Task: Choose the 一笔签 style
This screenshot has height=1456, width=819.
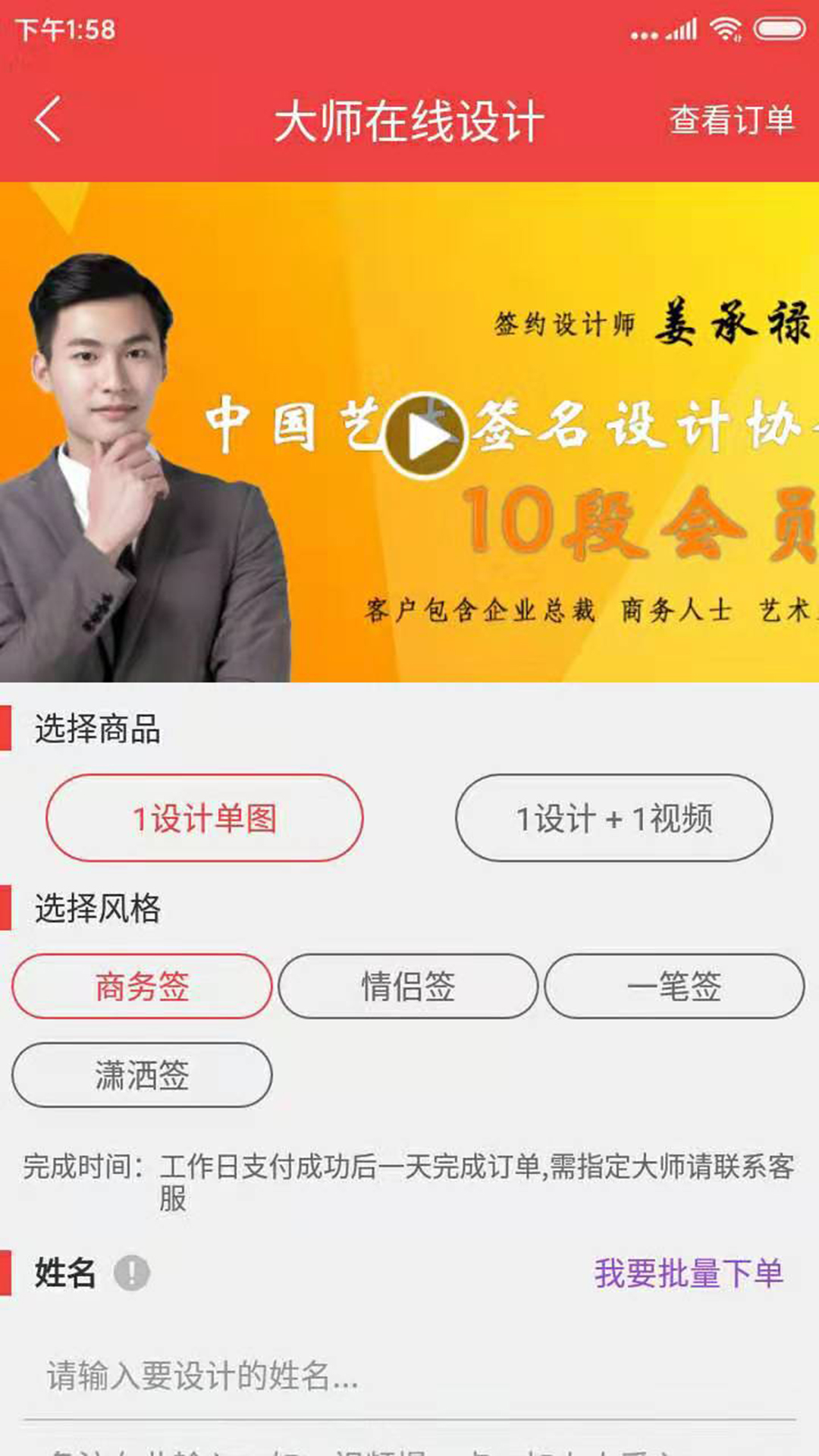Action: [x=674, y=987]
